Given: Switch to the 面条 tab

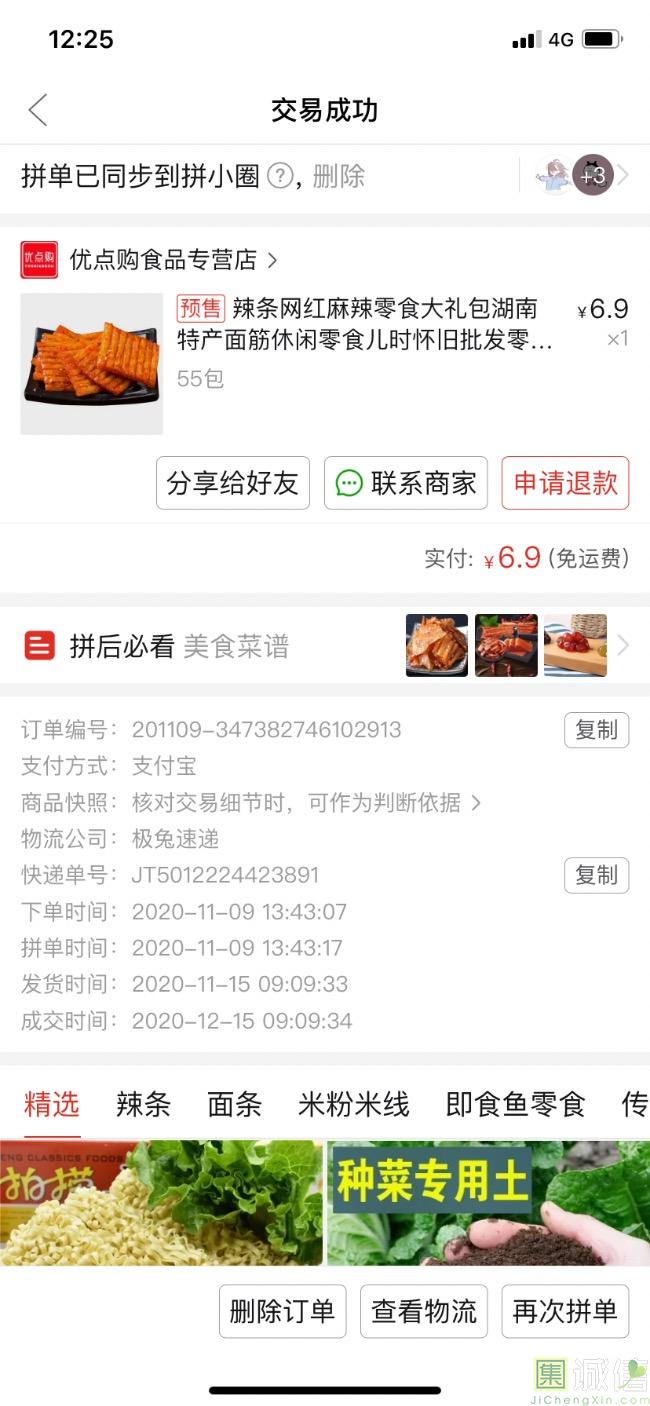Looking at the screenshot, I should coord(234,1104).
